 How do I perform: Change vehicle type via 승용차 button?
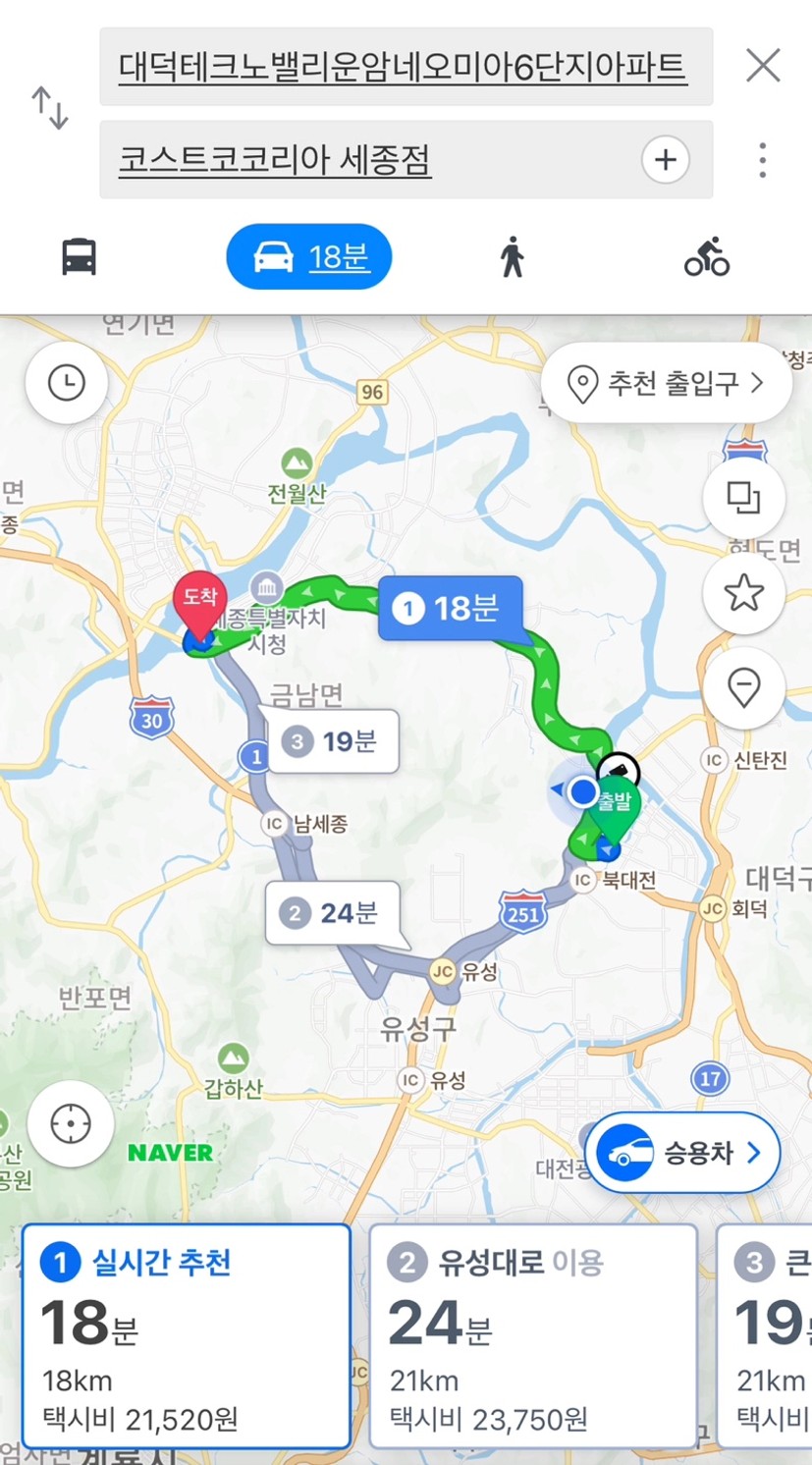pos(683,1153)
